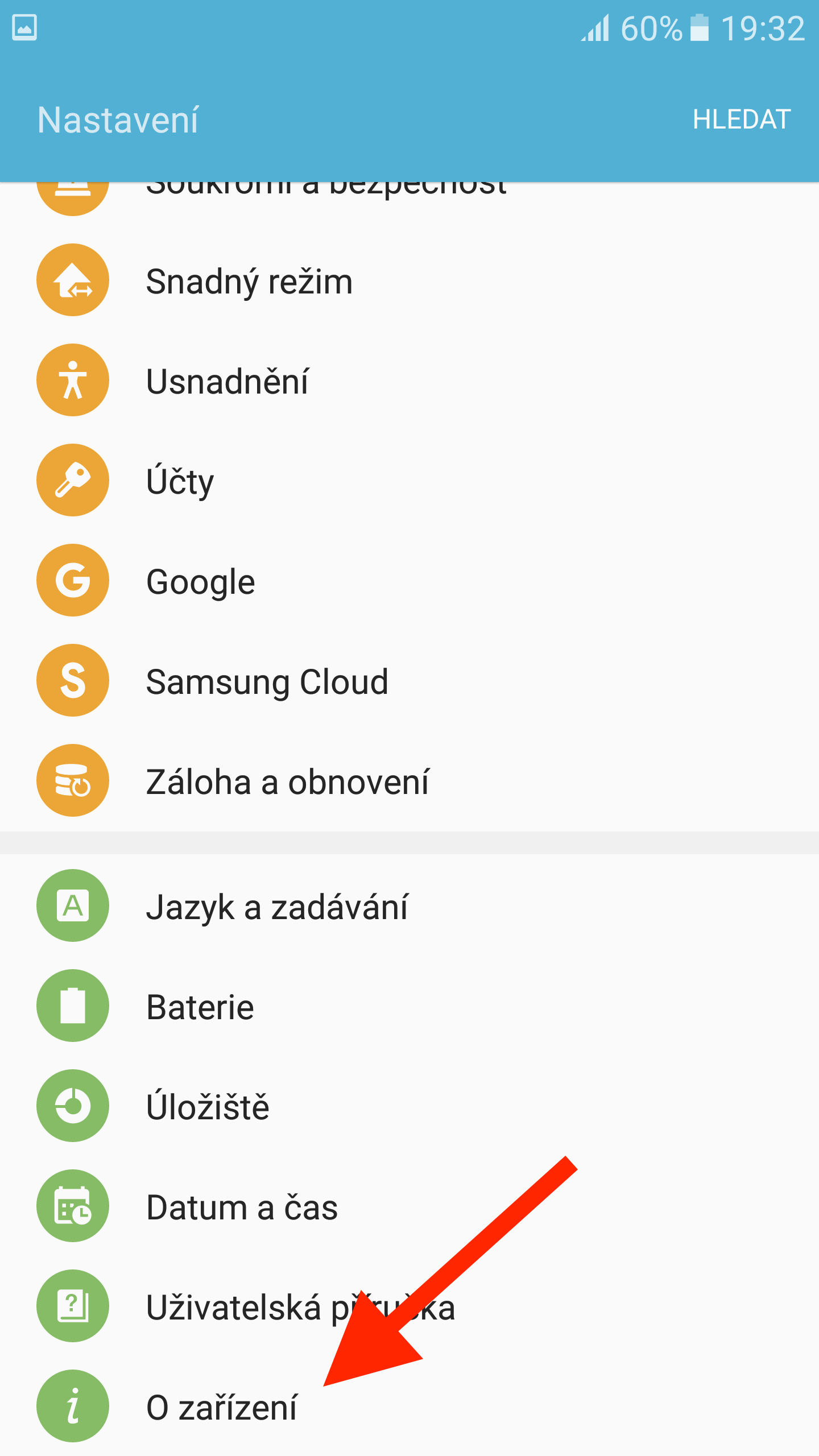
Task: Click the Úložiště storage pie icon
Action: tap(72, 1106)
